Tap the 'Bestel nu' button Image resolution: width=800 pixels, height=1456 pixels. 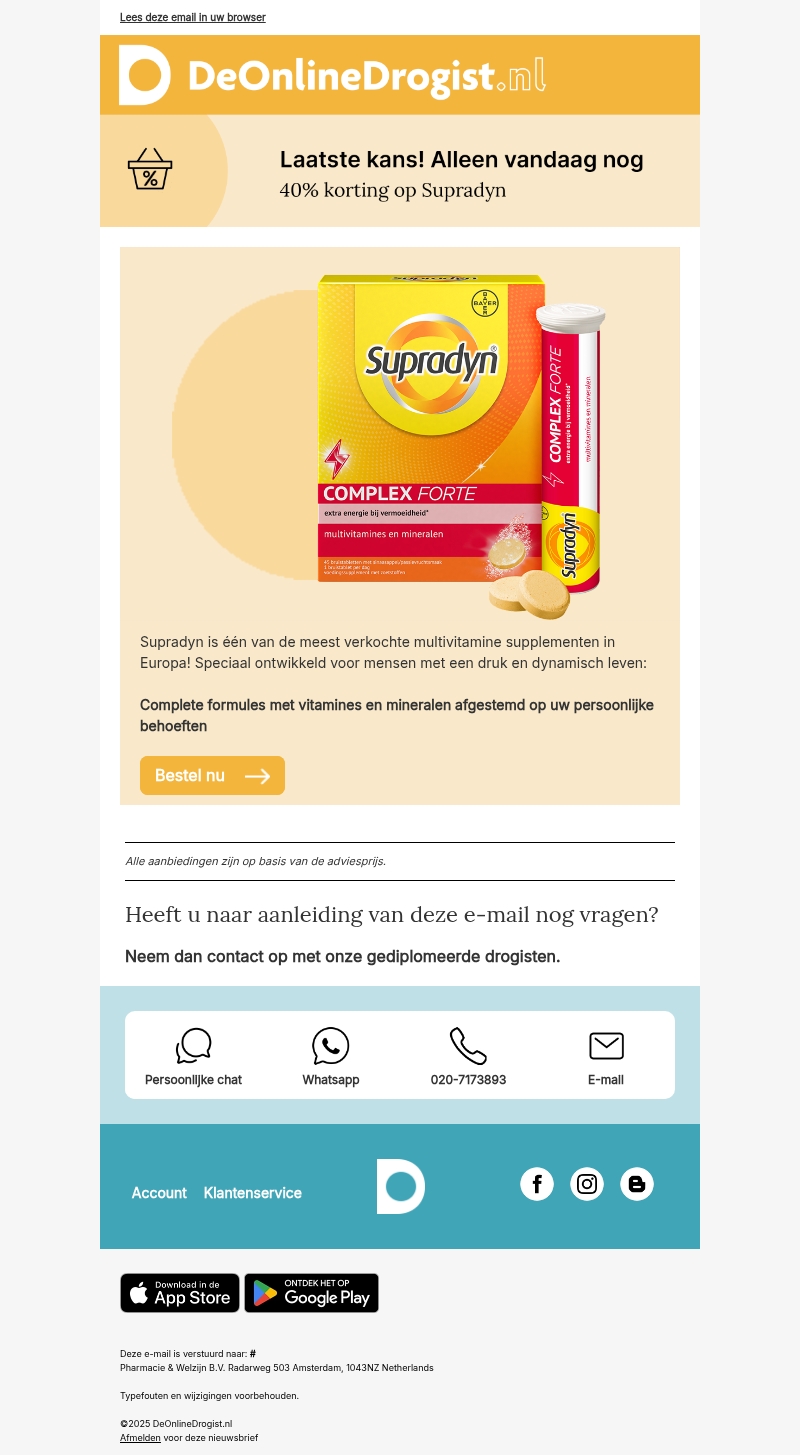[x=212, y=776]
